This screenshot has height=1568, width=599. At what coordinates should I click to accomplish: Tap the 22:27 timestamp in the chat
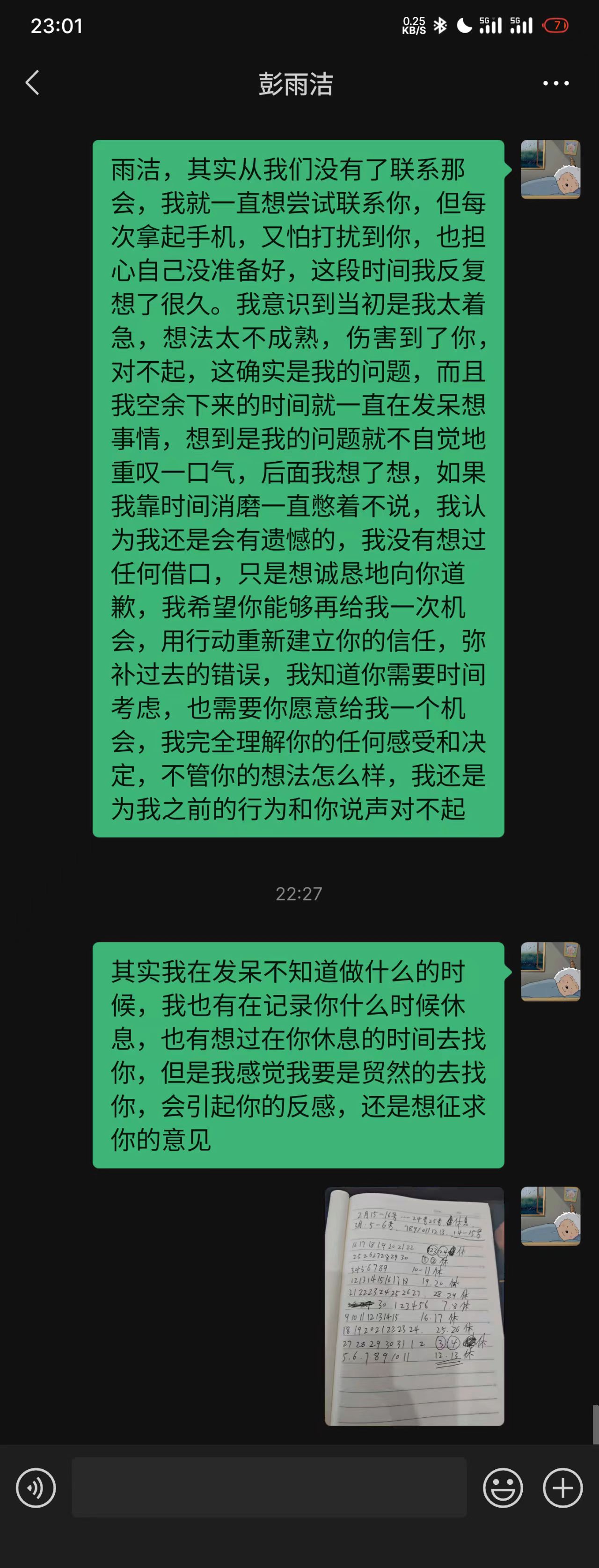(x=299, y=893)
